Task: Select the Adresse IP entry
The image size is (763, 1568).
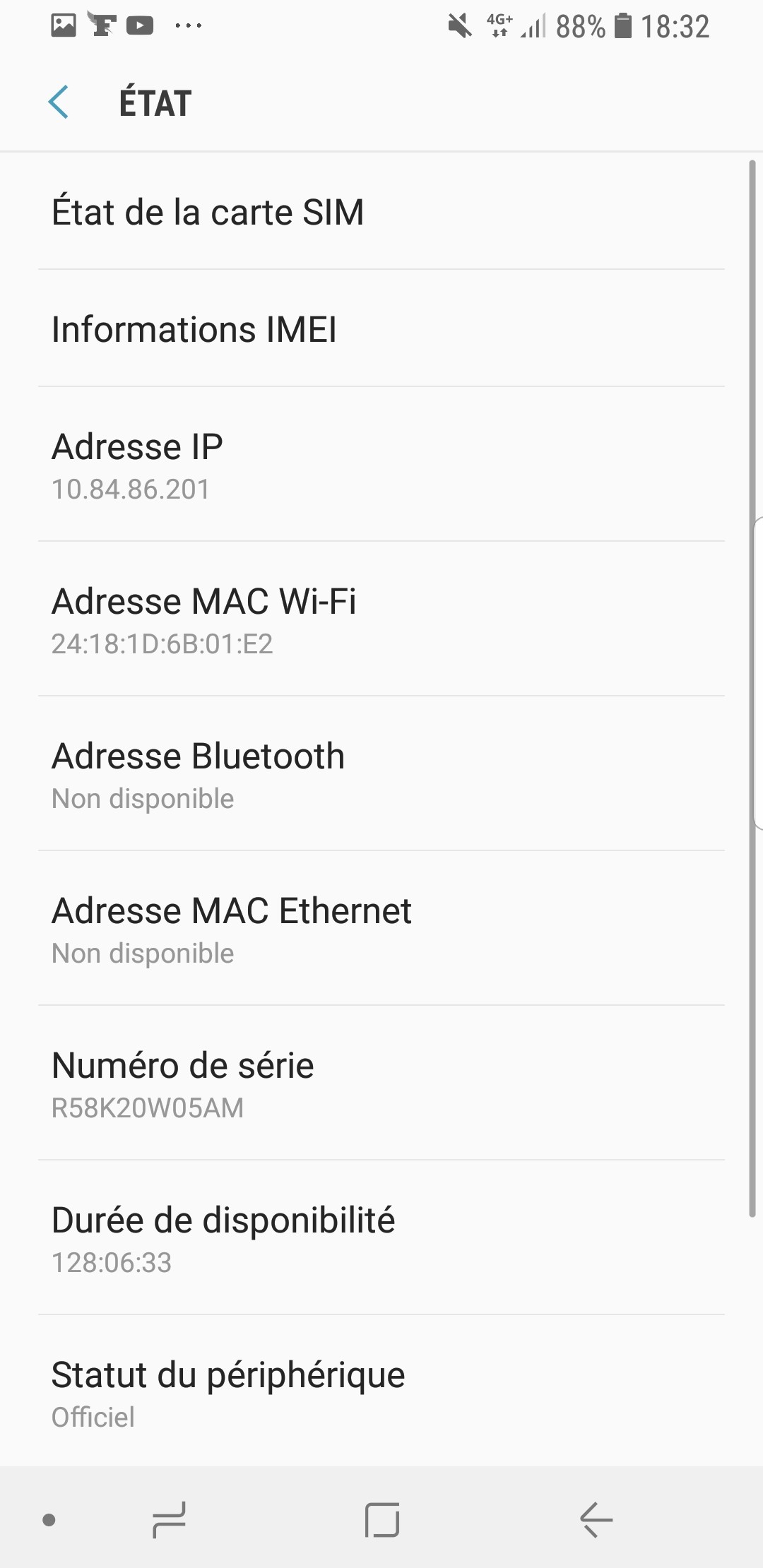Action: (x=381, y=463)
